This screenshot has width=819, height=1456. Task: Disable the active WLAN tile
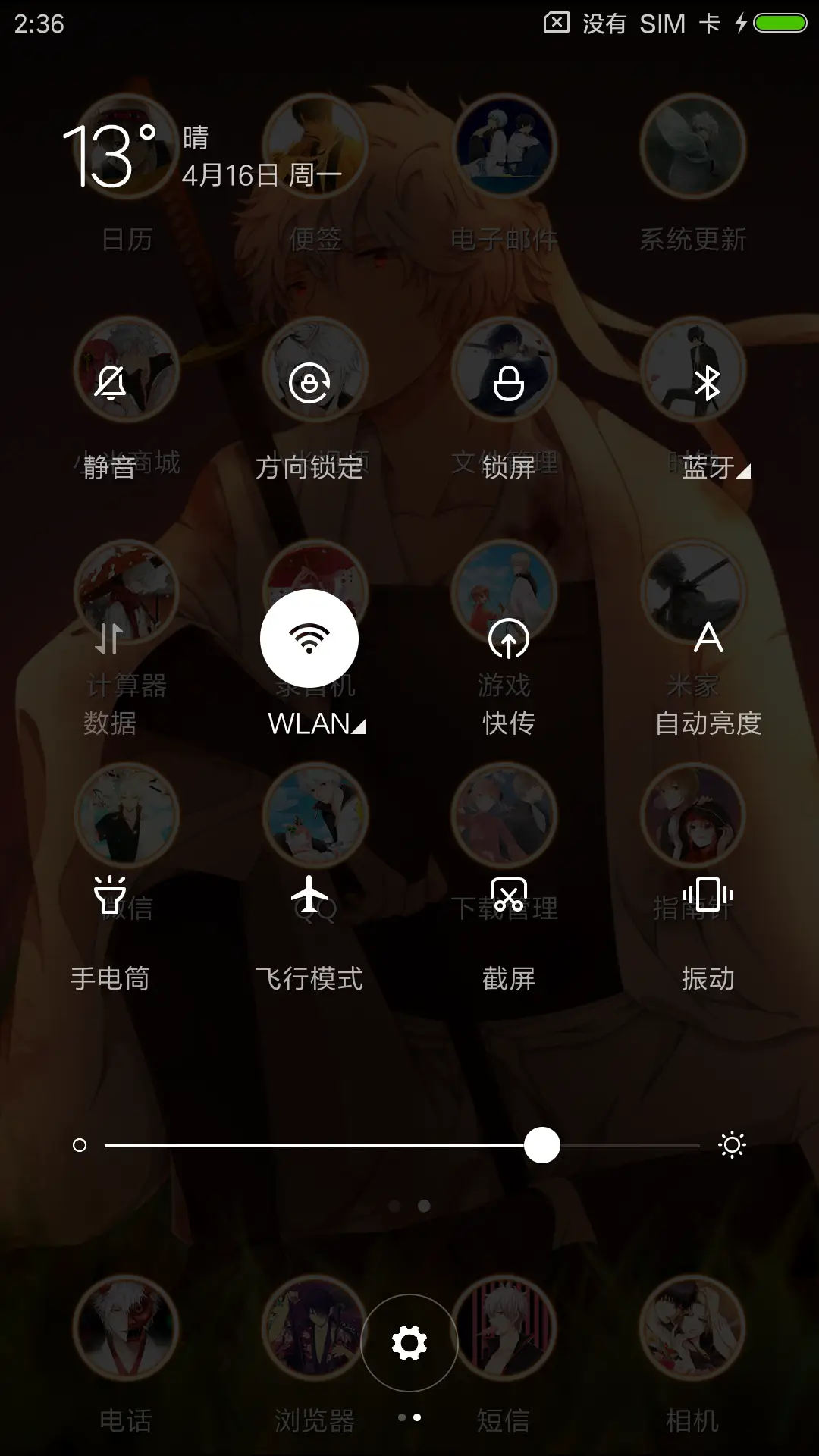coord(311,639)
